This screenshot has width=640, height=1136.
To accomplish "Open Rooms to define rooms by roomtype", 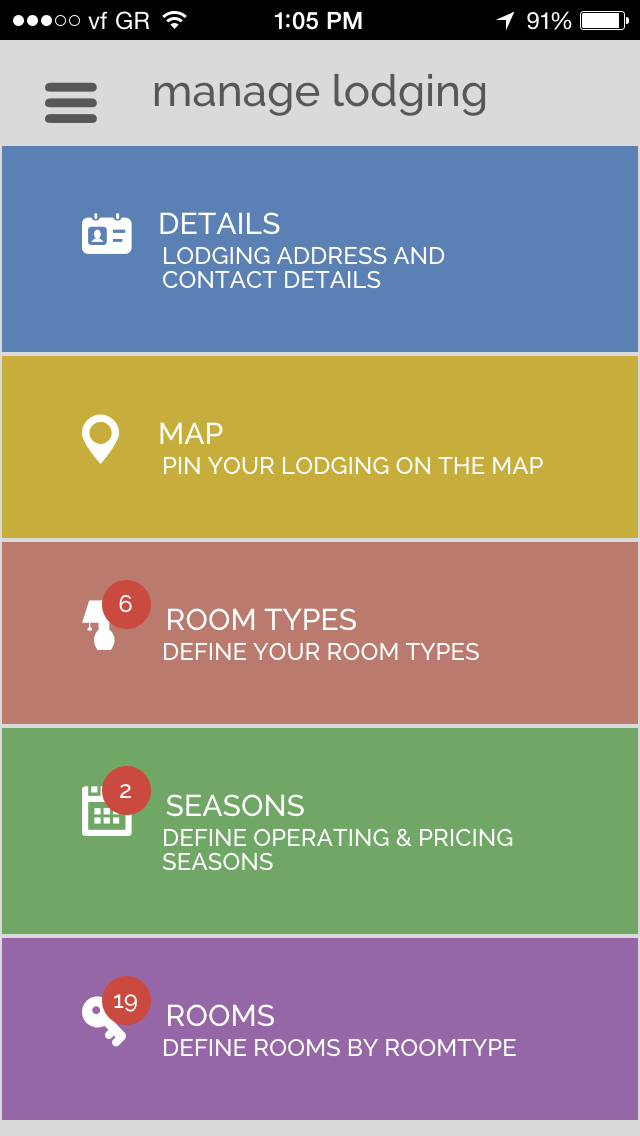I will pyautogui.click(x=320, y=1029).
